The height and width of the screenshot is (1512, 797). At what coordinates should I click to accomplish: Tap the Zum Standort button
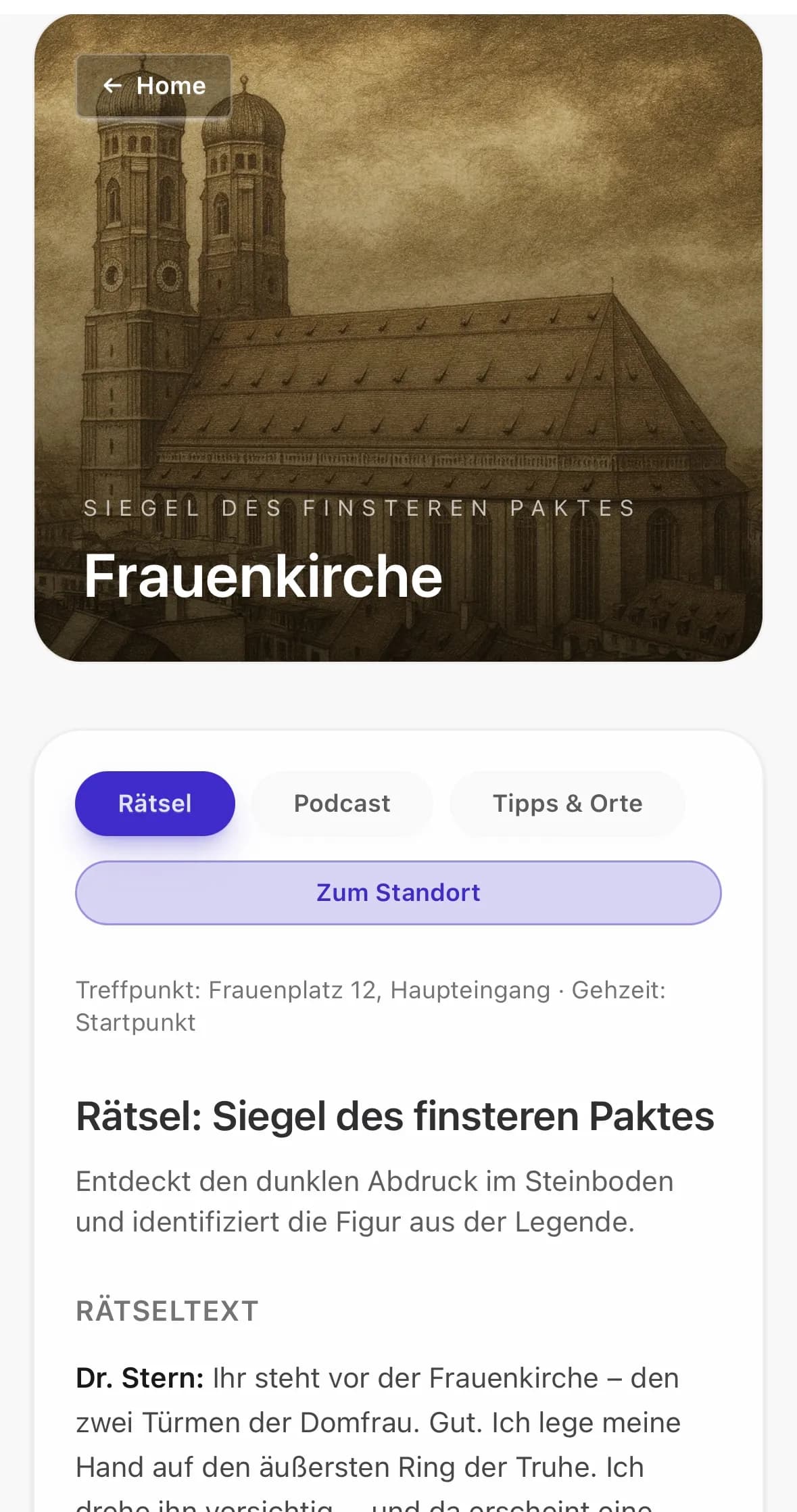tap(398, 892)
